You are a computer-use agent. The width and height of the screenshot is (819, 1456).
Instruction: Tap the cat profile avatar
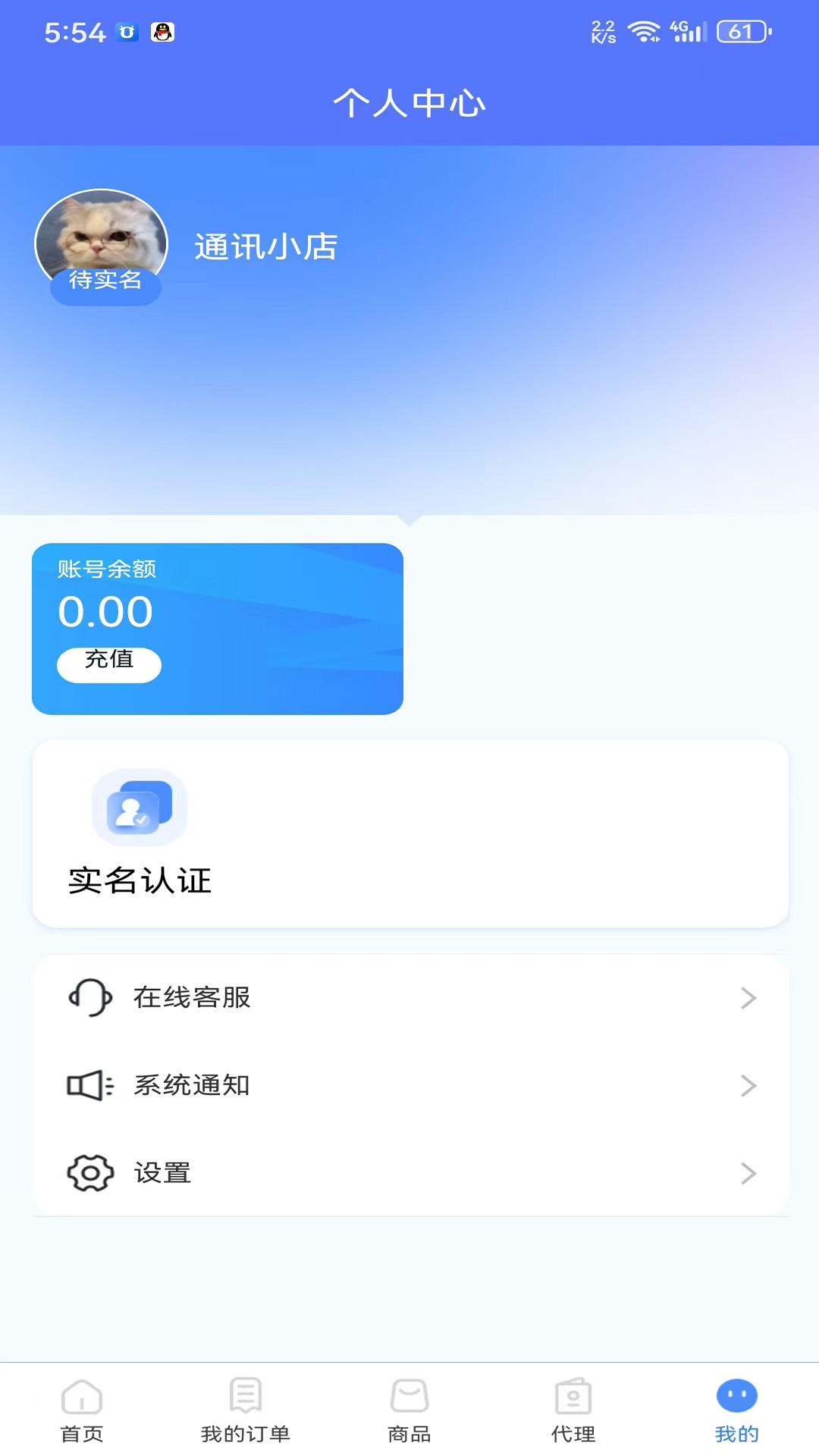[102, 231]
